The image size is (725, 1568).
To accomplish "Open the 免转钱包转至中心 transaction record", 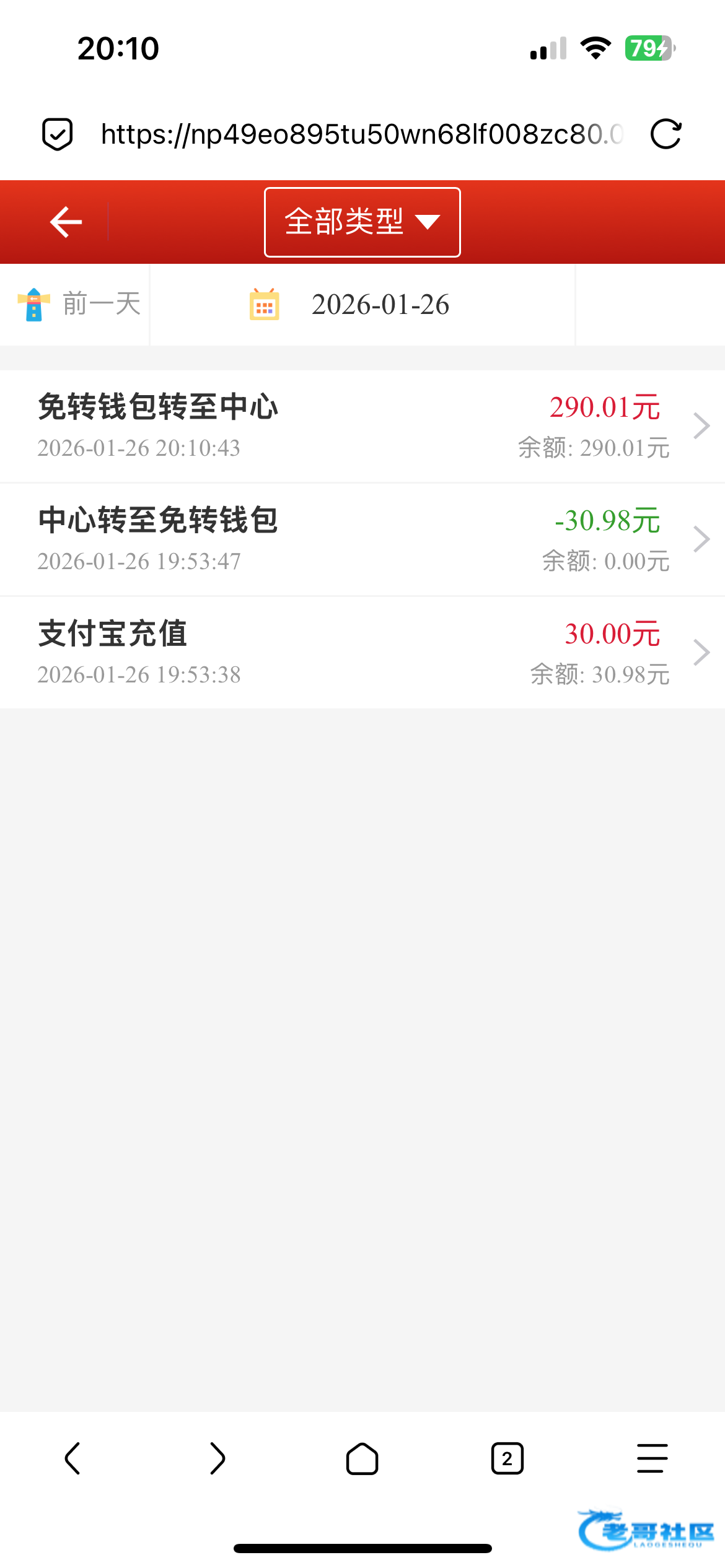I will 362,426.
